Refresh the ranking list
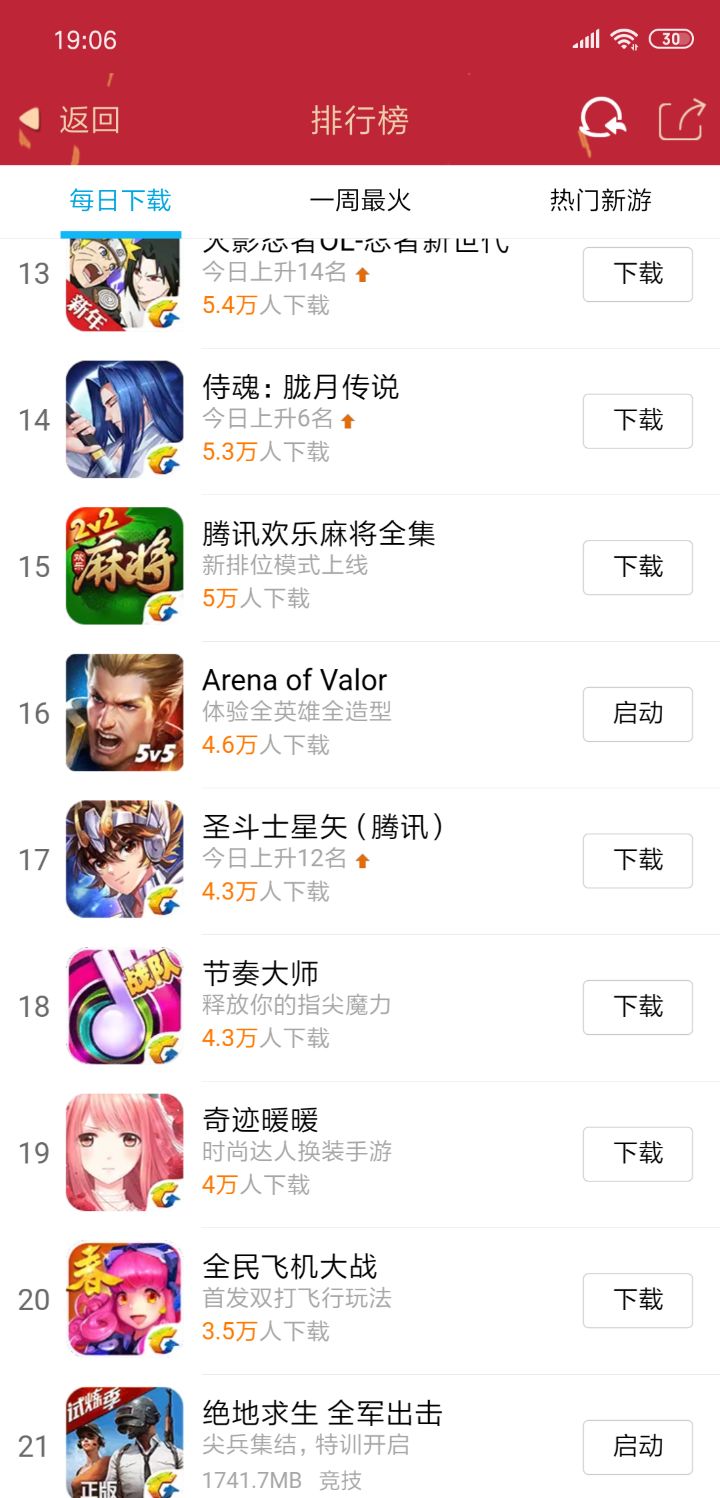Viewport: 720px width, 1498px height. click(603, 120)
